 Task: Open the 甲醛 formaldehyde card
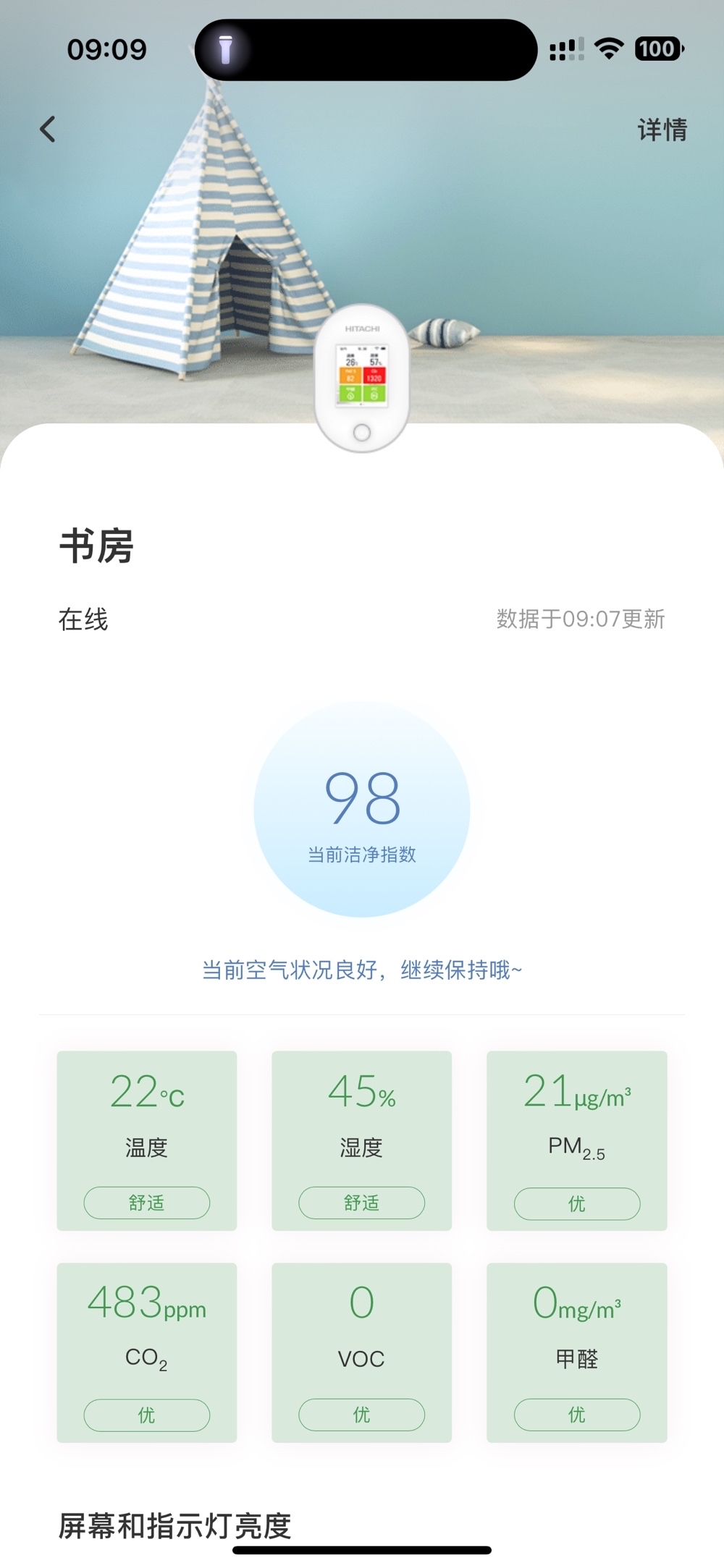(576, 1352)
